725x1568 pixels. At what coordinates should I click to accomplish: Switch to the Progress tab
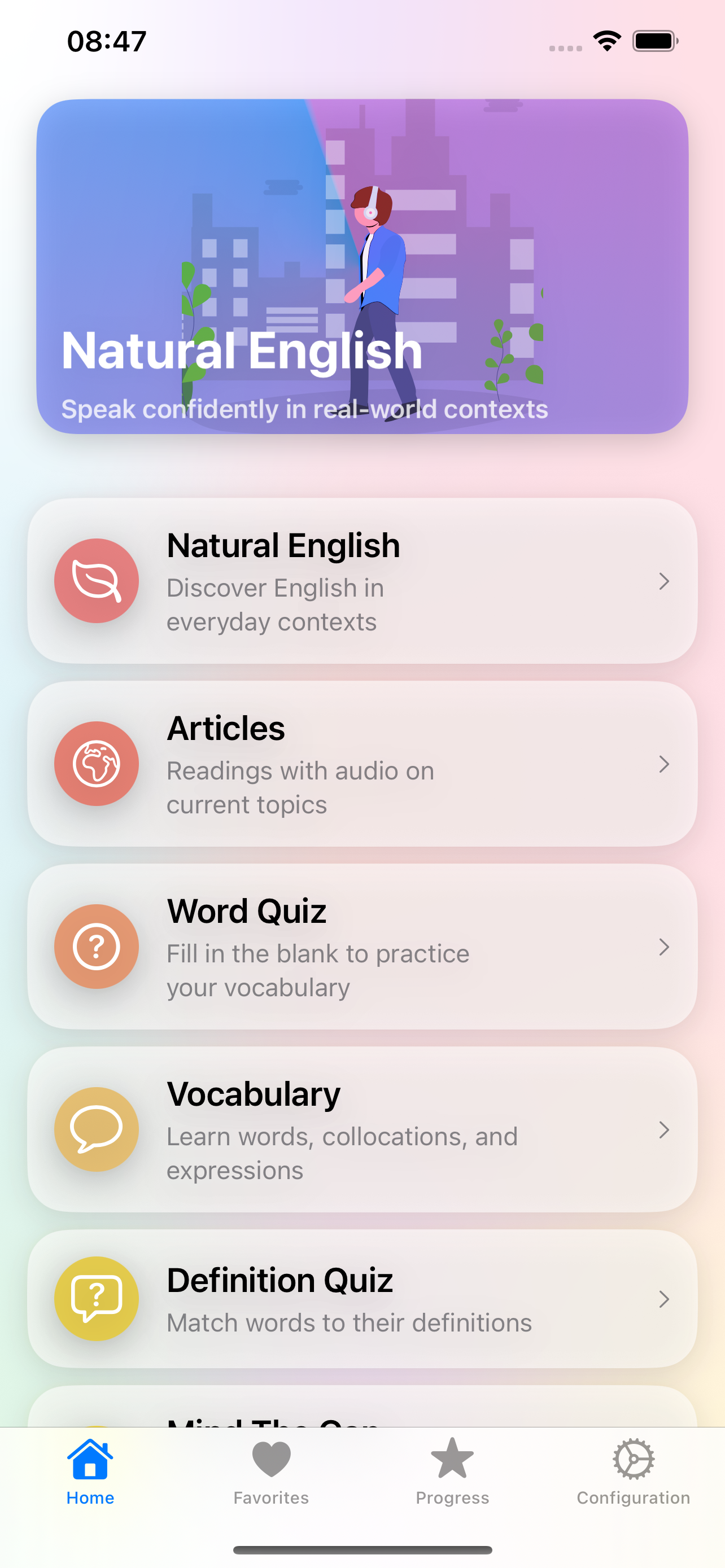[453, 1473]
